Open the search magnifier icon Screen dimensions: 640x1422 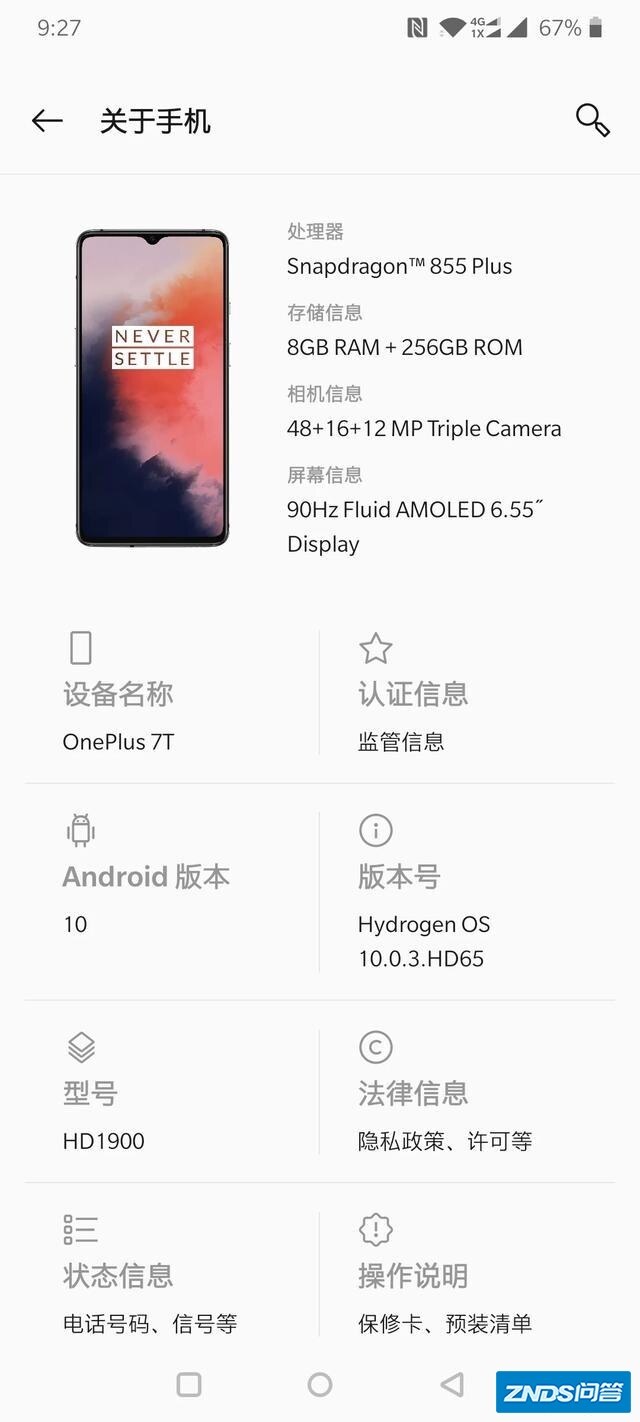(x=592, y=121)
